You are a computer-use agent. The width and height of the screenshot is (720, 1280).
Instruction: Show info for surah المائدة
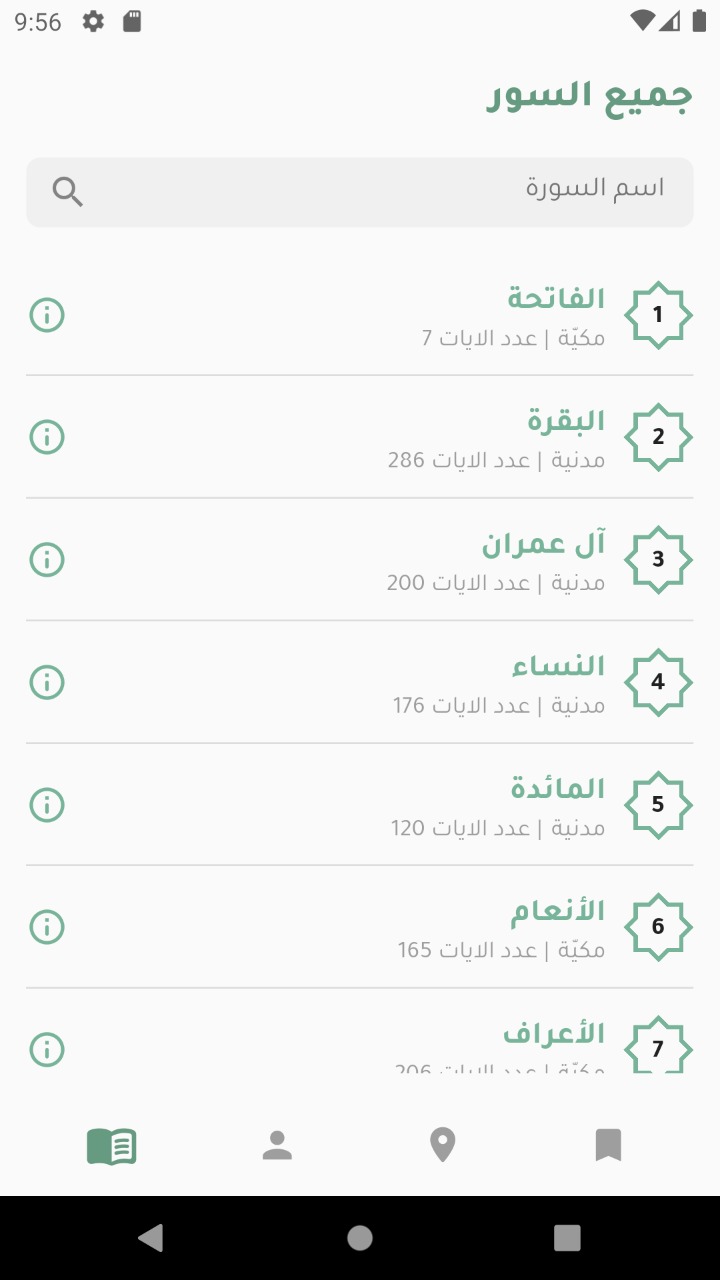click(x=47, y=805)
